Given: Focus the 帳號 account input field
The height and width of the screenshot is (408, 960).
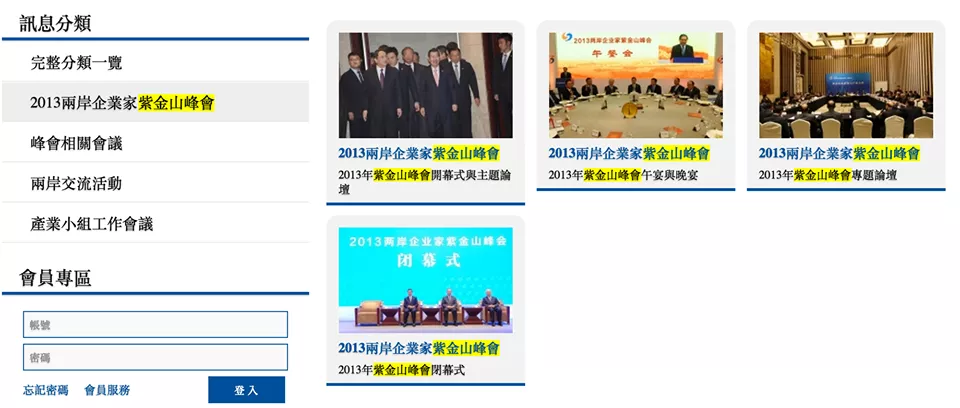Looking at the screenshot, I should click(x=155, y=324).
